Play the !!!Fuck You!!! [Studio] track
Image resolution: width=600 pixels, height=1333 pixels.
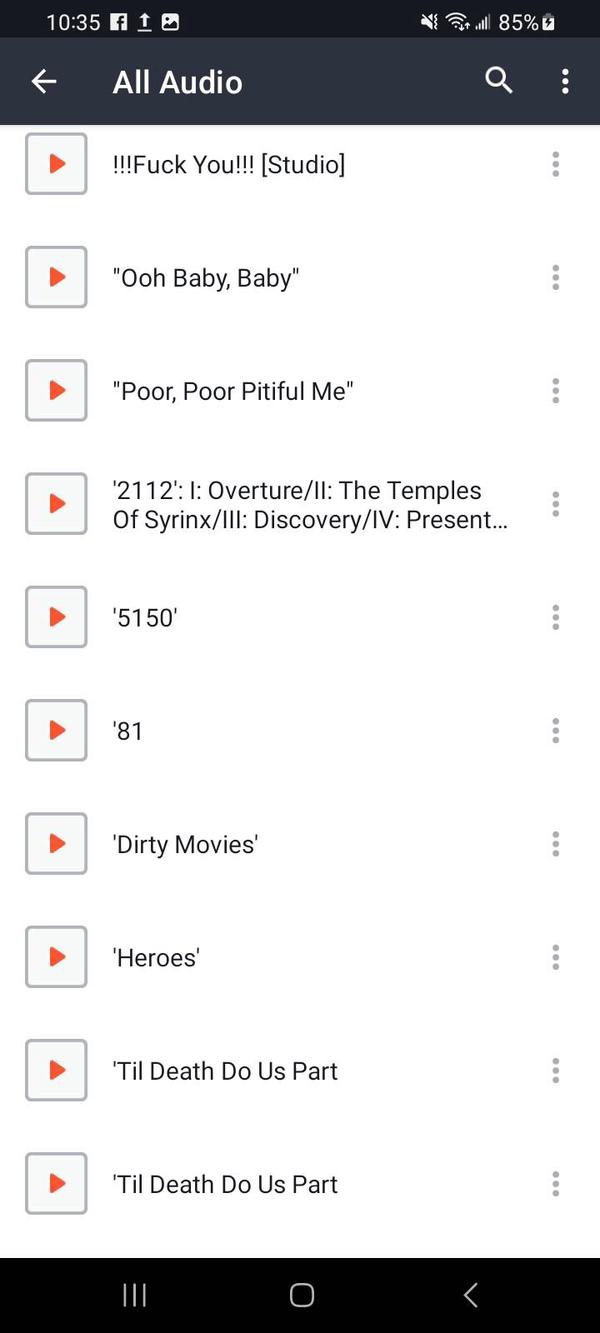[x=56, y=164]
